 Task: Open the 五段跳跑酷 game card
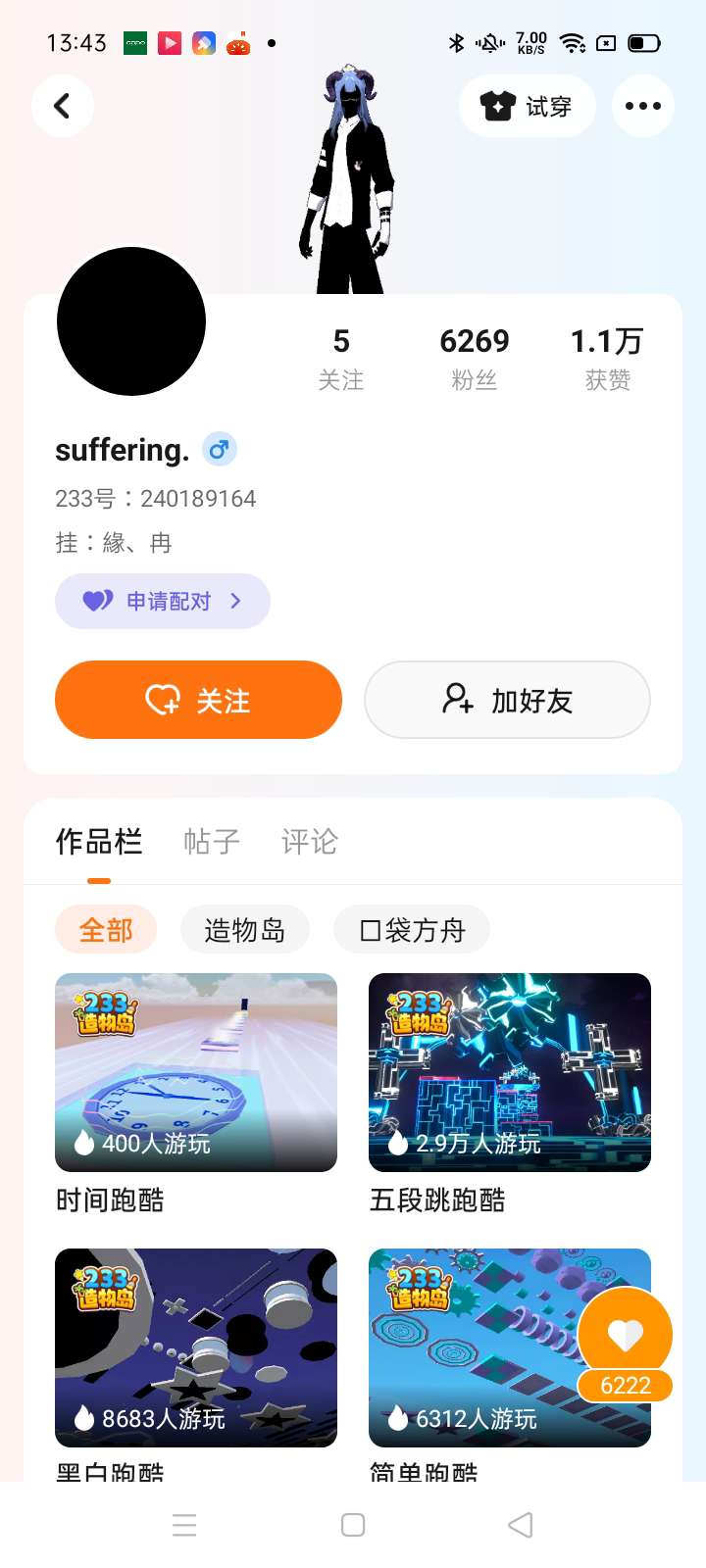tap(510, 1072)
